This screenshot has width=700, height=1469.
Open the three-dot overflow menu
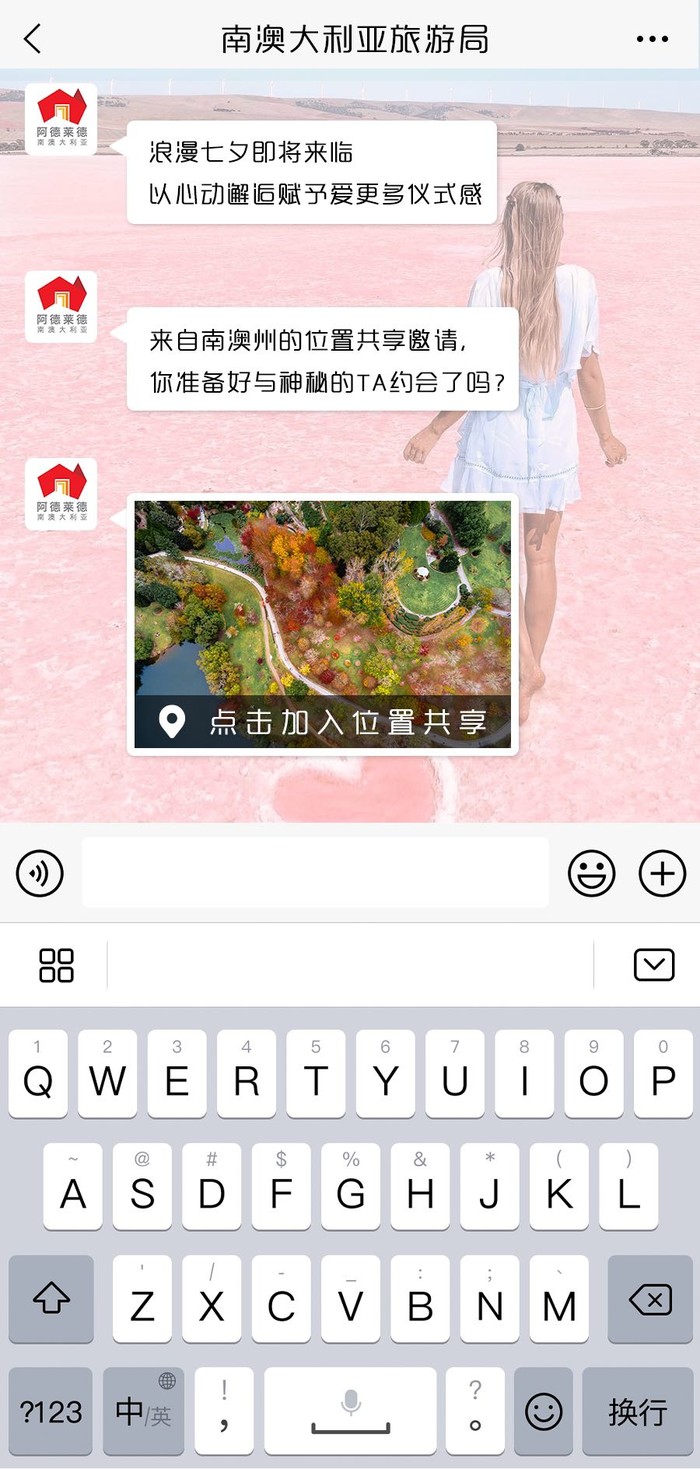[x=652, y=39]
